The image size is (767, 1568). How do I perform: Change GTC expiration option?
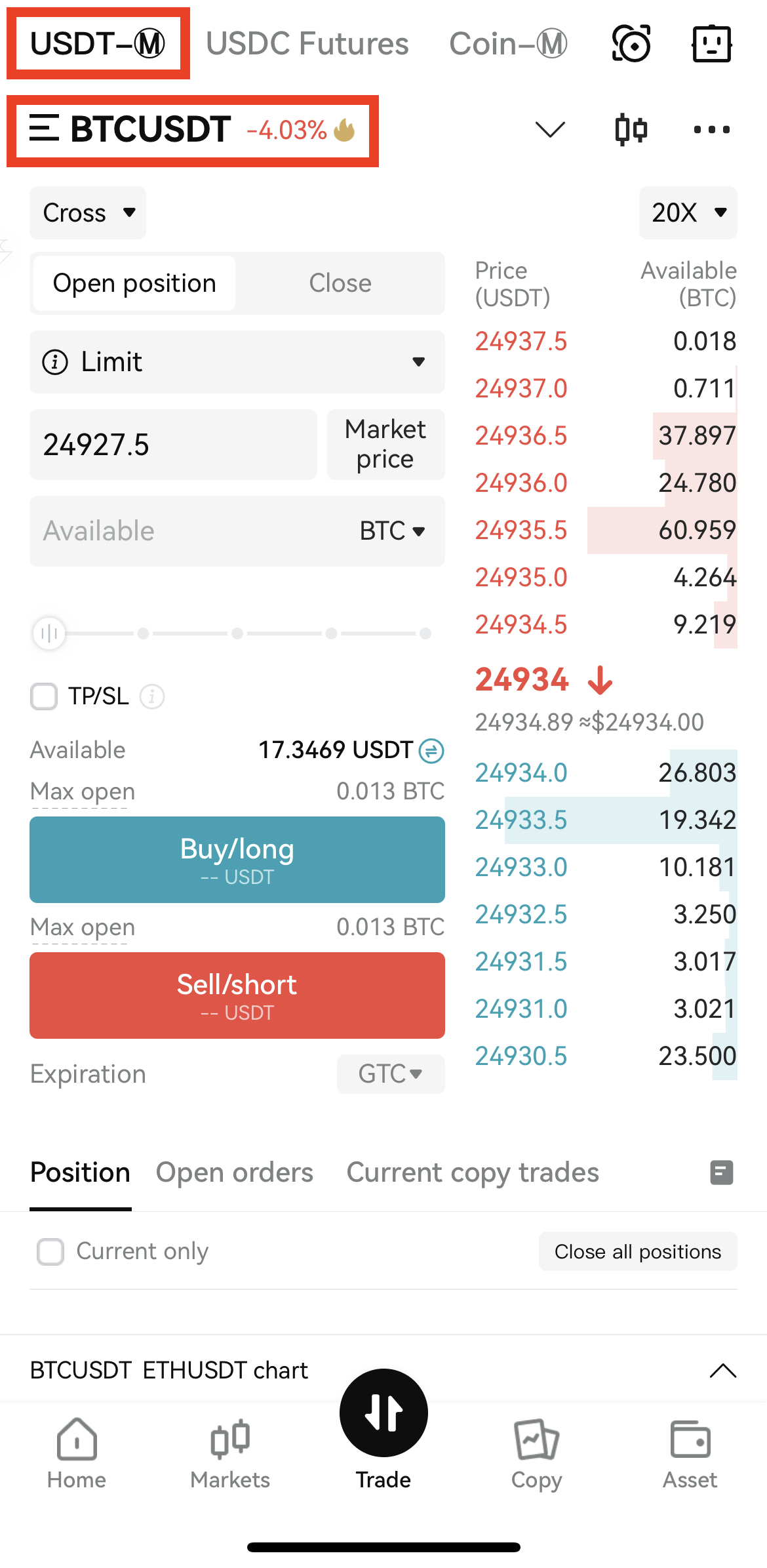[x=390, y=1074]
